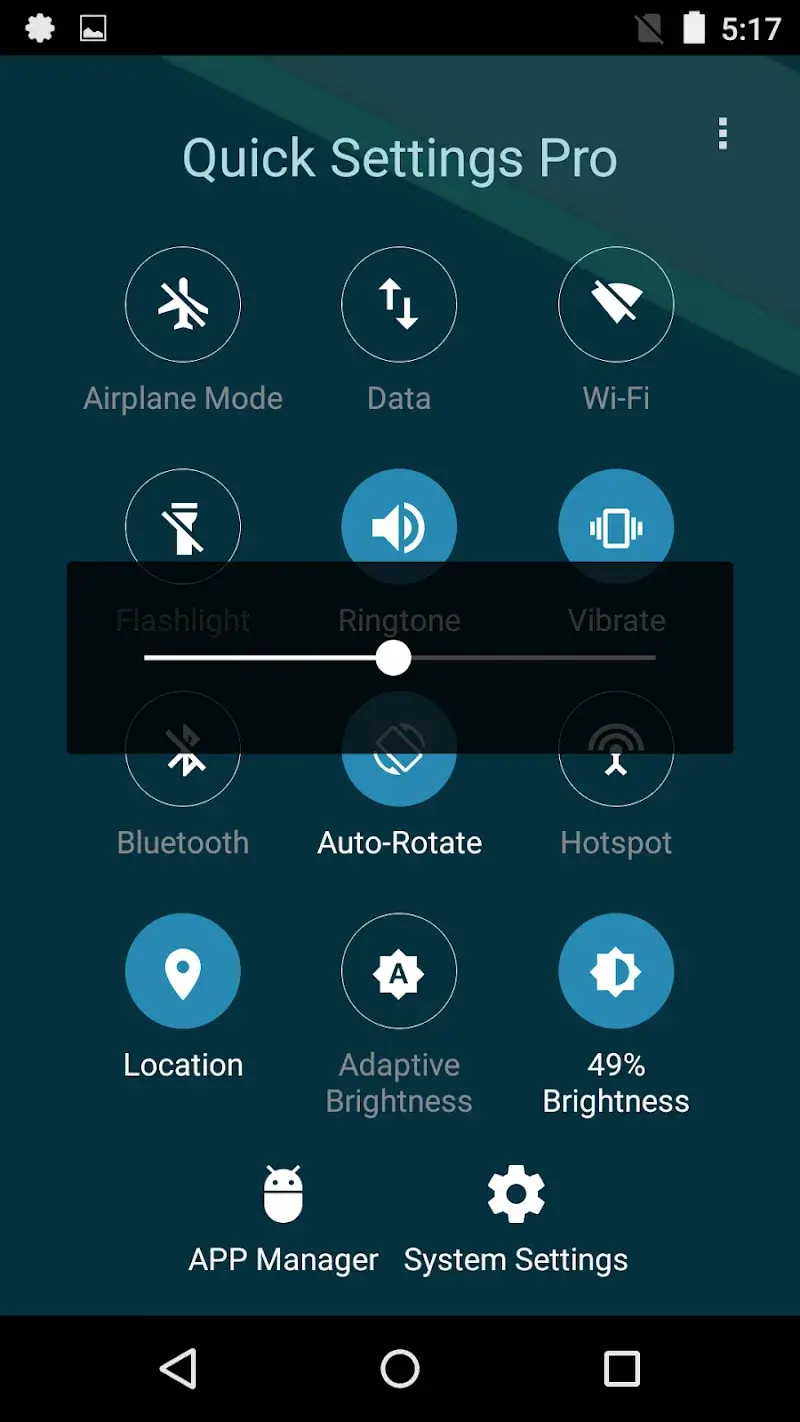Enable the Hotspot
Viewport: 800px width, 1422px height.
[616, 749]
